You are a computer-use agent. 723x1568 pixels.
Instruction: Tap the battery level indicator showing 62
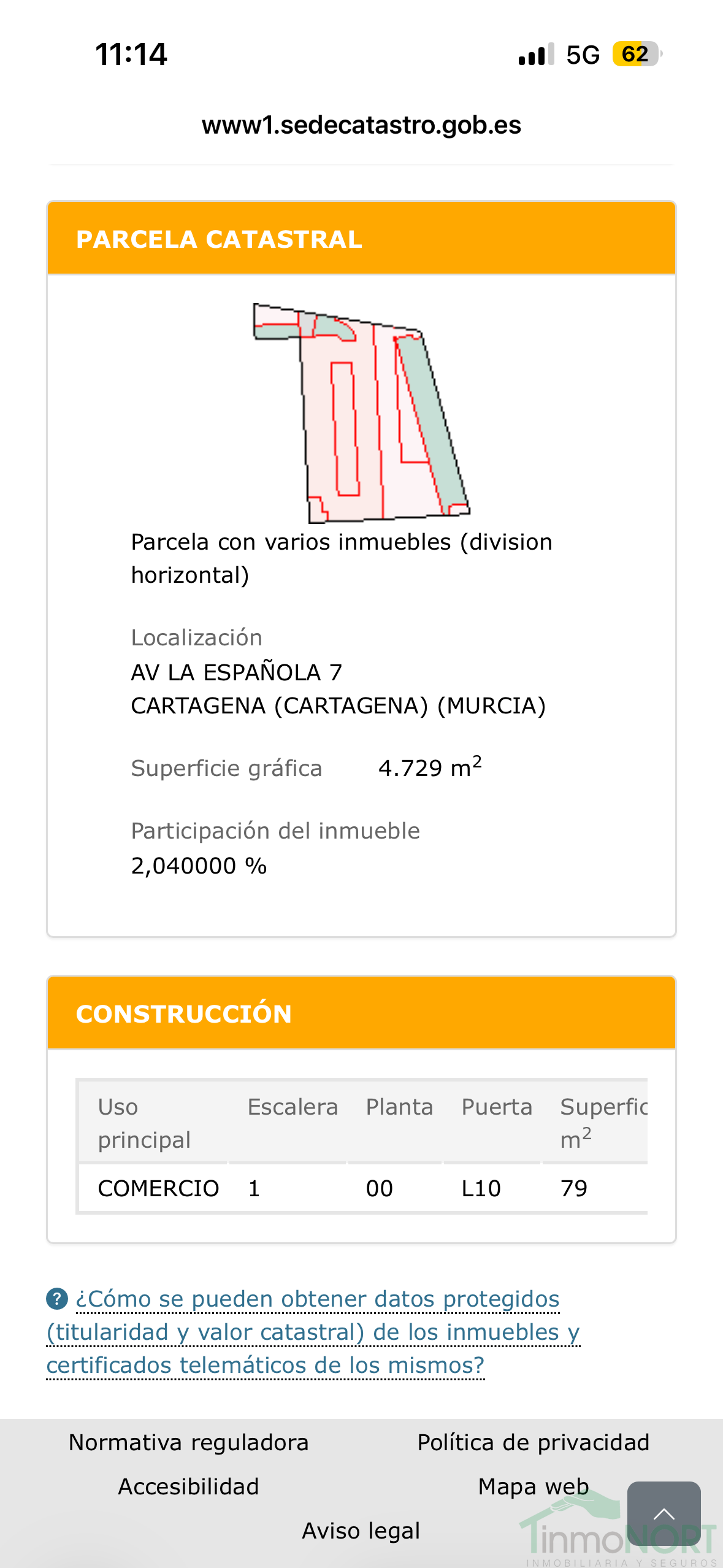[636, 53]
